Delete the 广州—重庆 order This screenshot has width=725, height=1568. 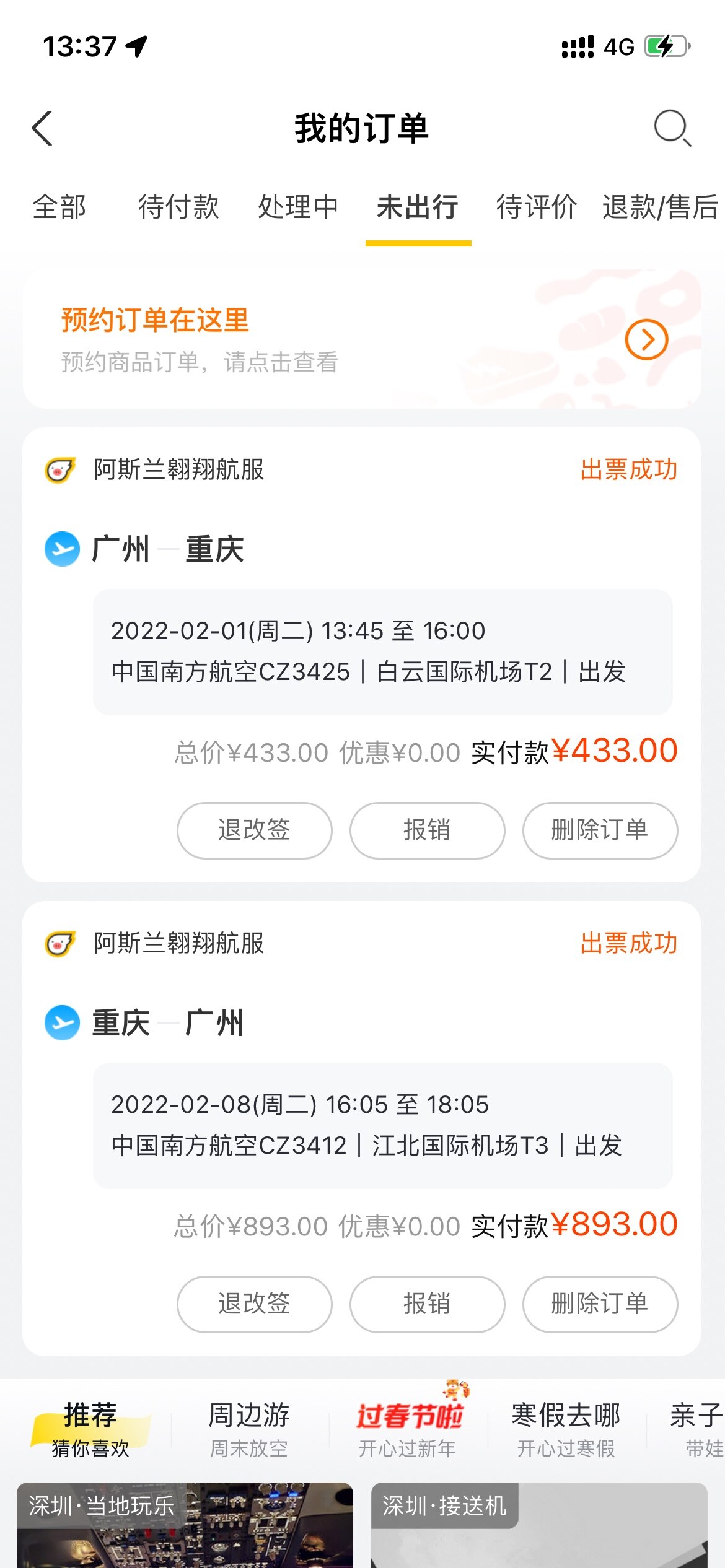(x=600, y=830)
